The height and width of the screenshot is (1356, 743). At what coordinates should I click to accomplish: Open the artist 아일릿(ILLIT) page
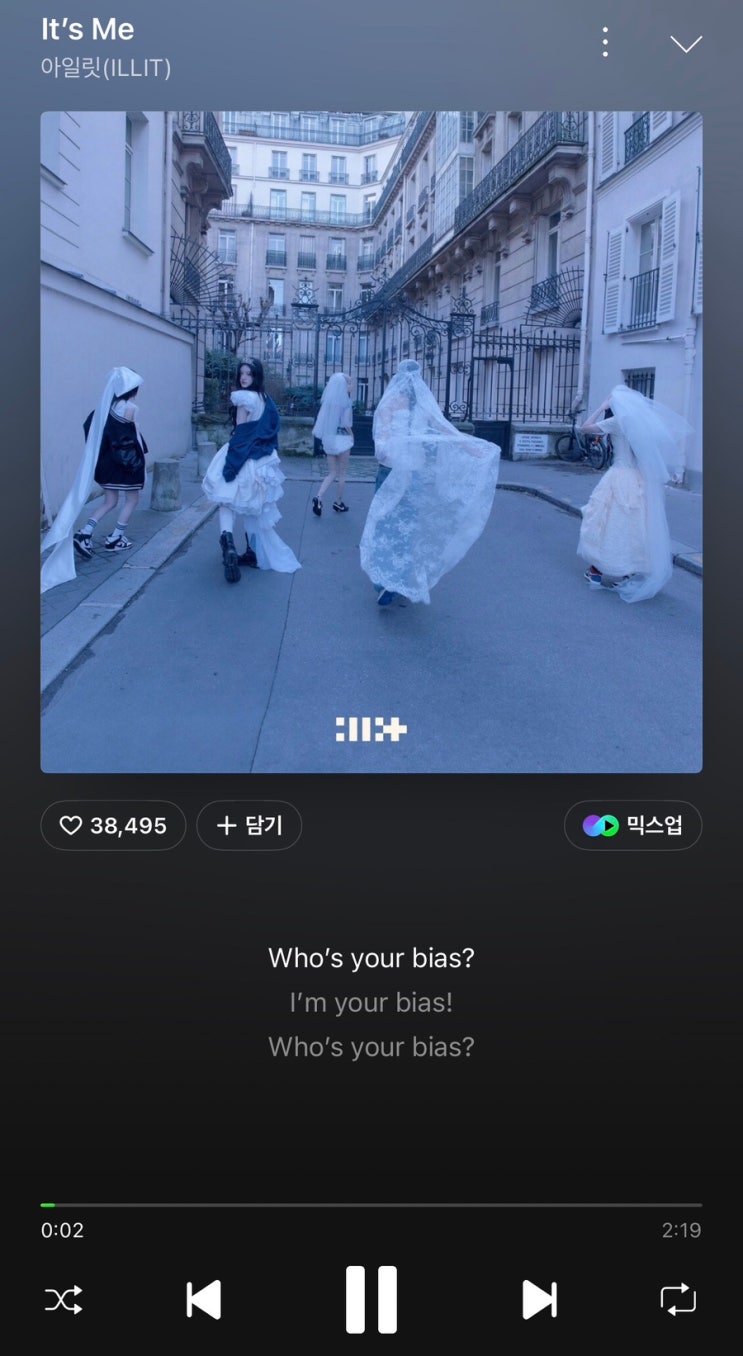point(106,68)
